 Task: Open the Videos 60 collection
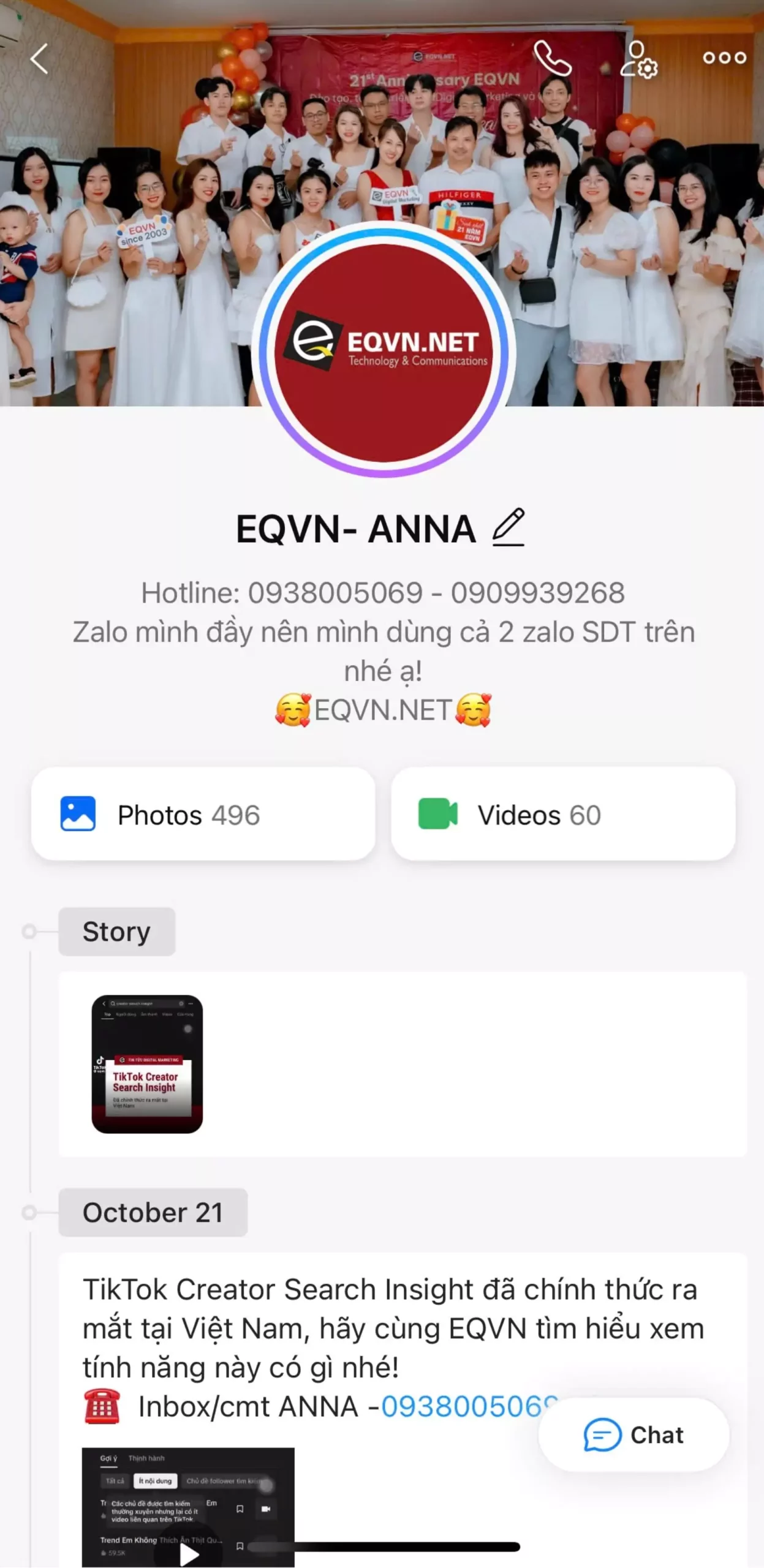[x=562, y=815]
